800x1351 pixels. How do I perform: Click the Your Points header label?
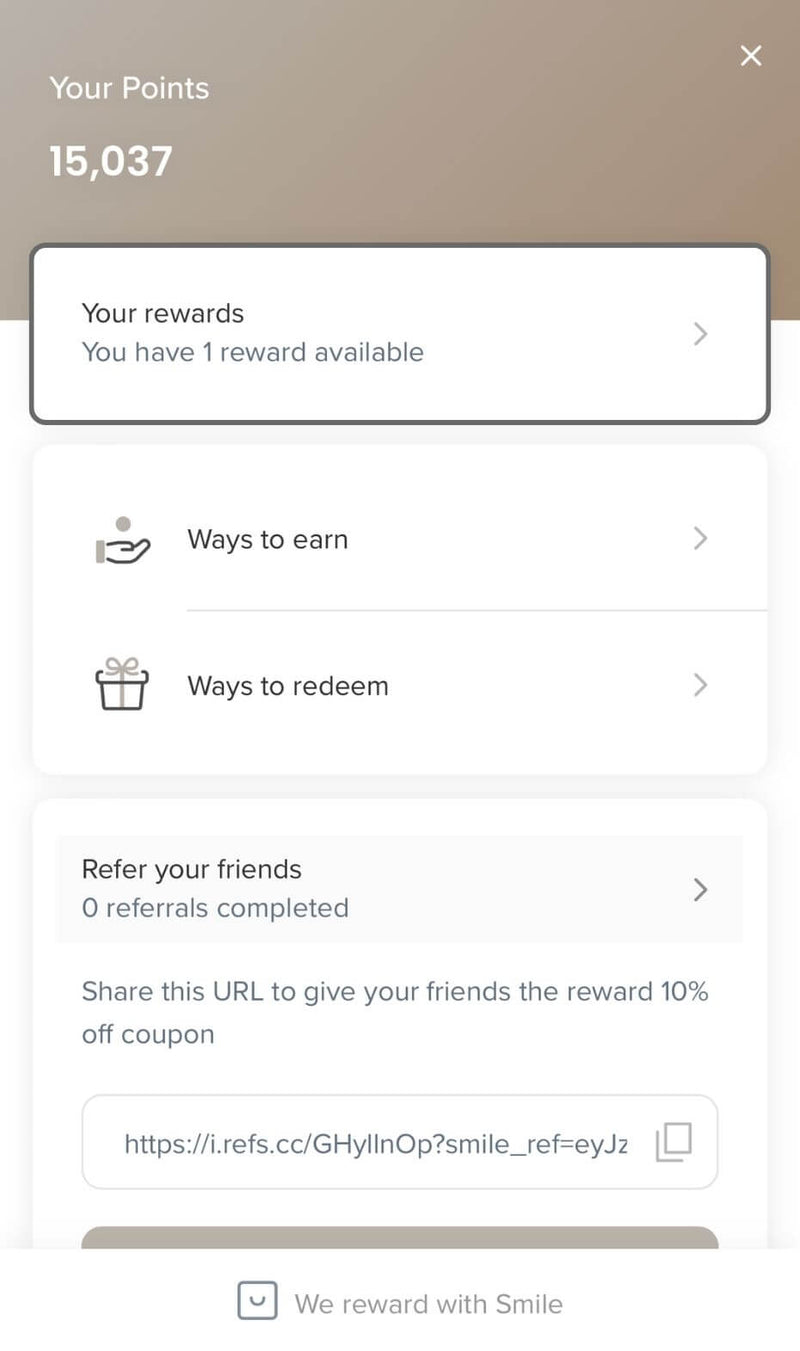click(130, 88)
